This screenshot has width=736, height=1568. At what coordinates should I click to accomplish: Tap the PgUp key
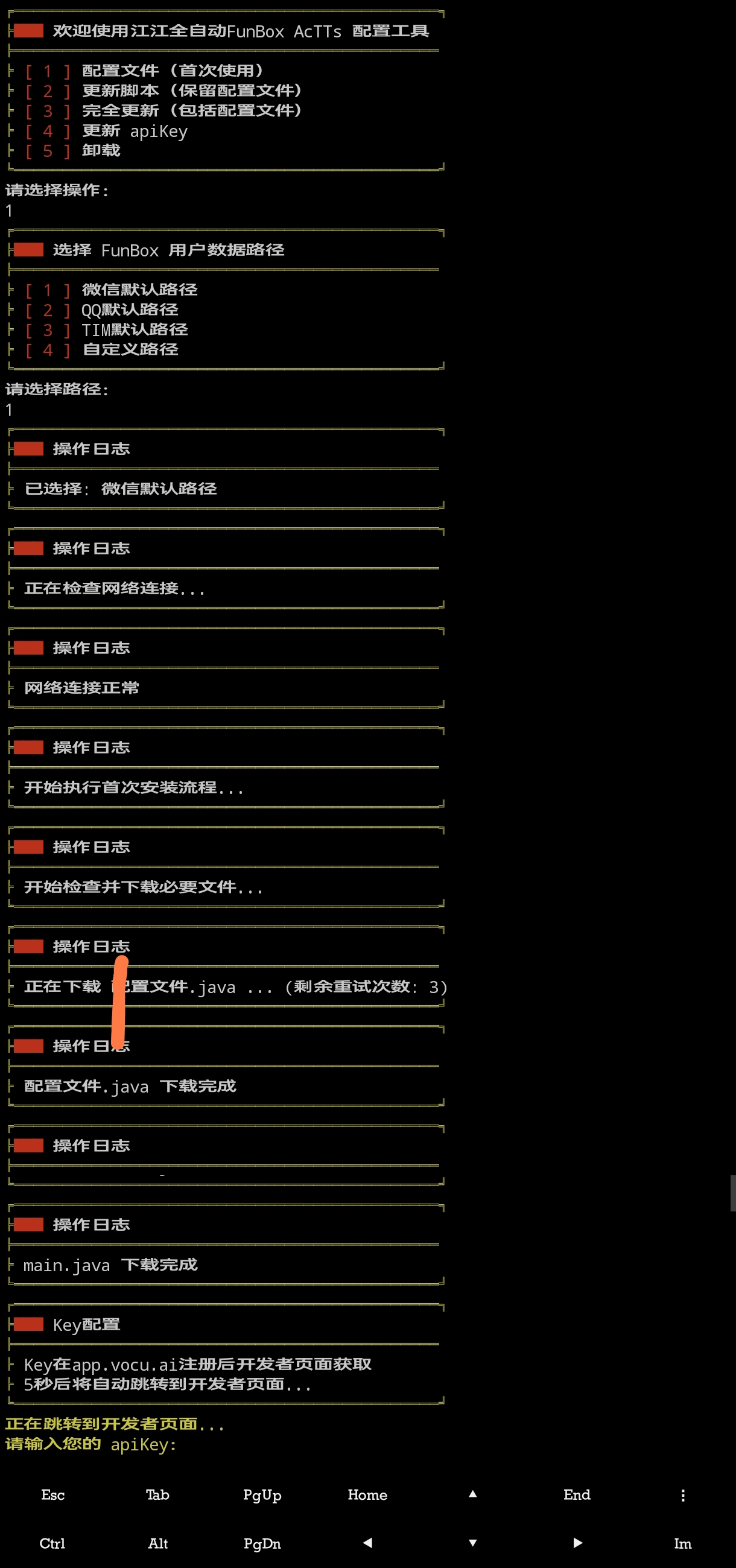tap(262, 1495)
